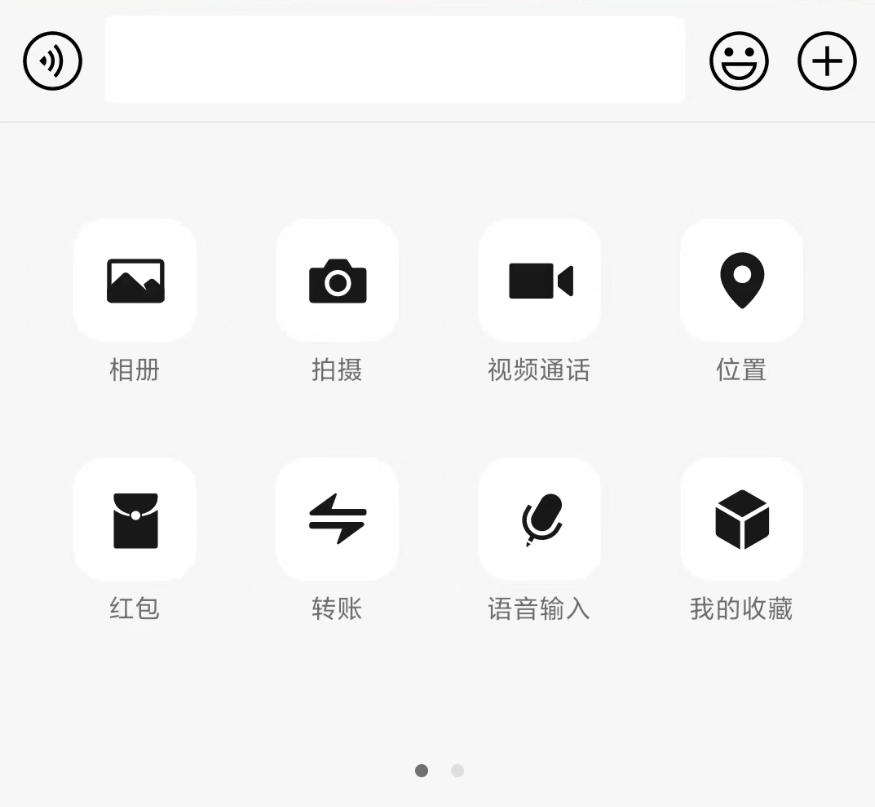Viewport: 875px width, 807px height.
Task: Share your 位置 location
Action: click(x=742, y=281)
